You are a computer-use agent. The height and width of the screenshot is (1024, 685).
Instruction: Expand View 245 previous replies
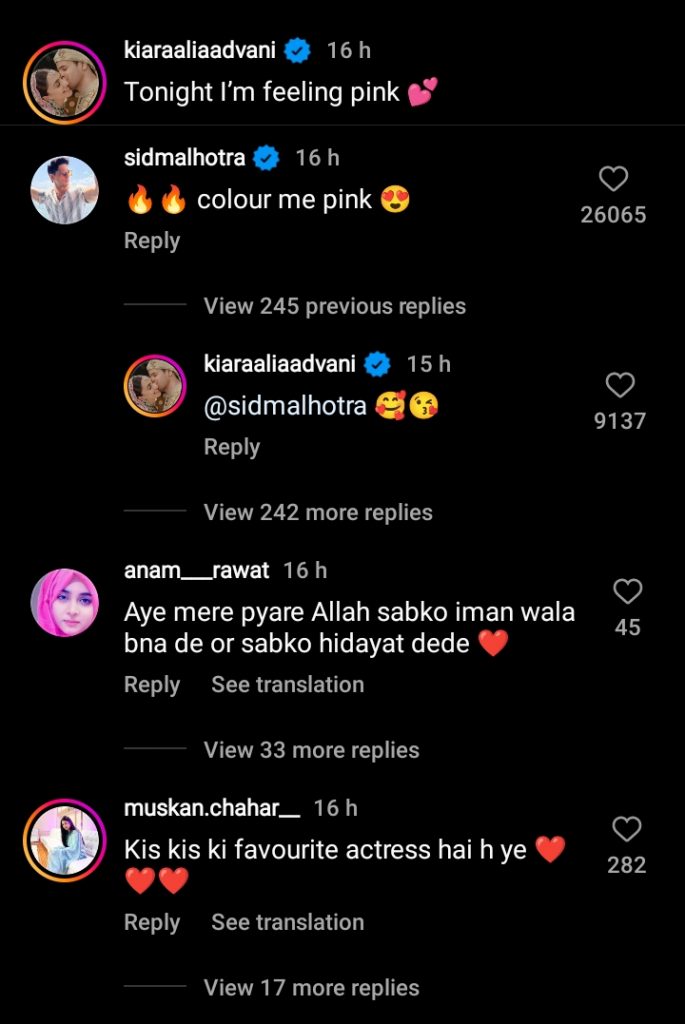(334, 306)
